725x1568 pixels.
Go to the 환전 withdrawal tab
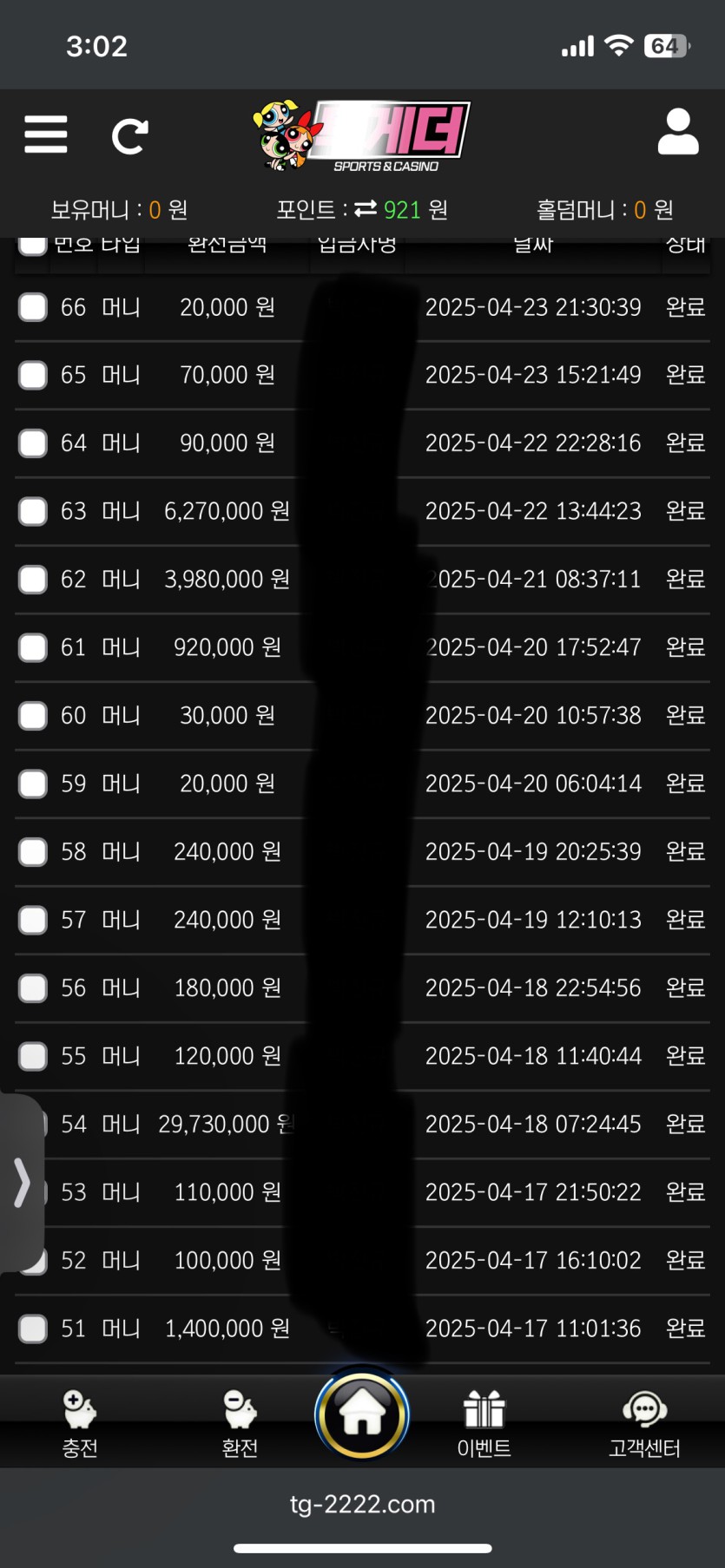pos(240,1423)
